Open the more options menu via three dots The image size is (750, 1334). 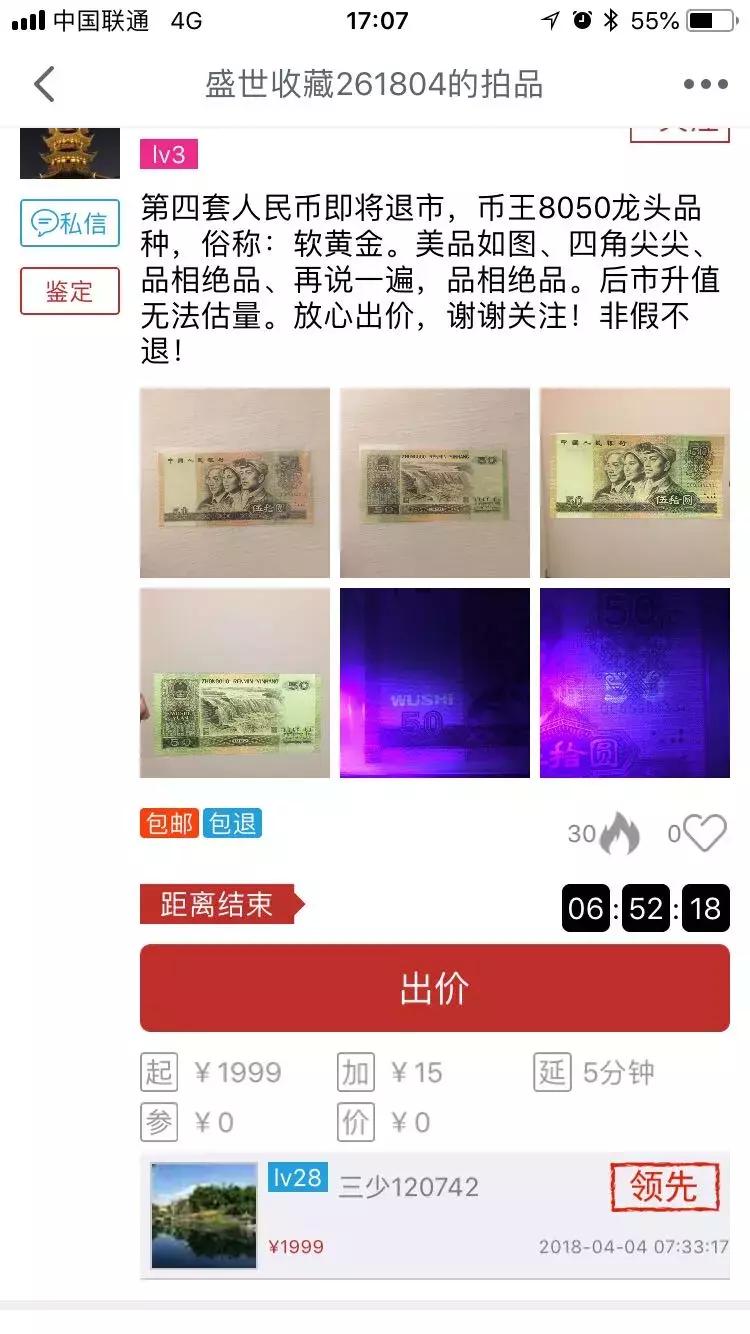[706, 85]
